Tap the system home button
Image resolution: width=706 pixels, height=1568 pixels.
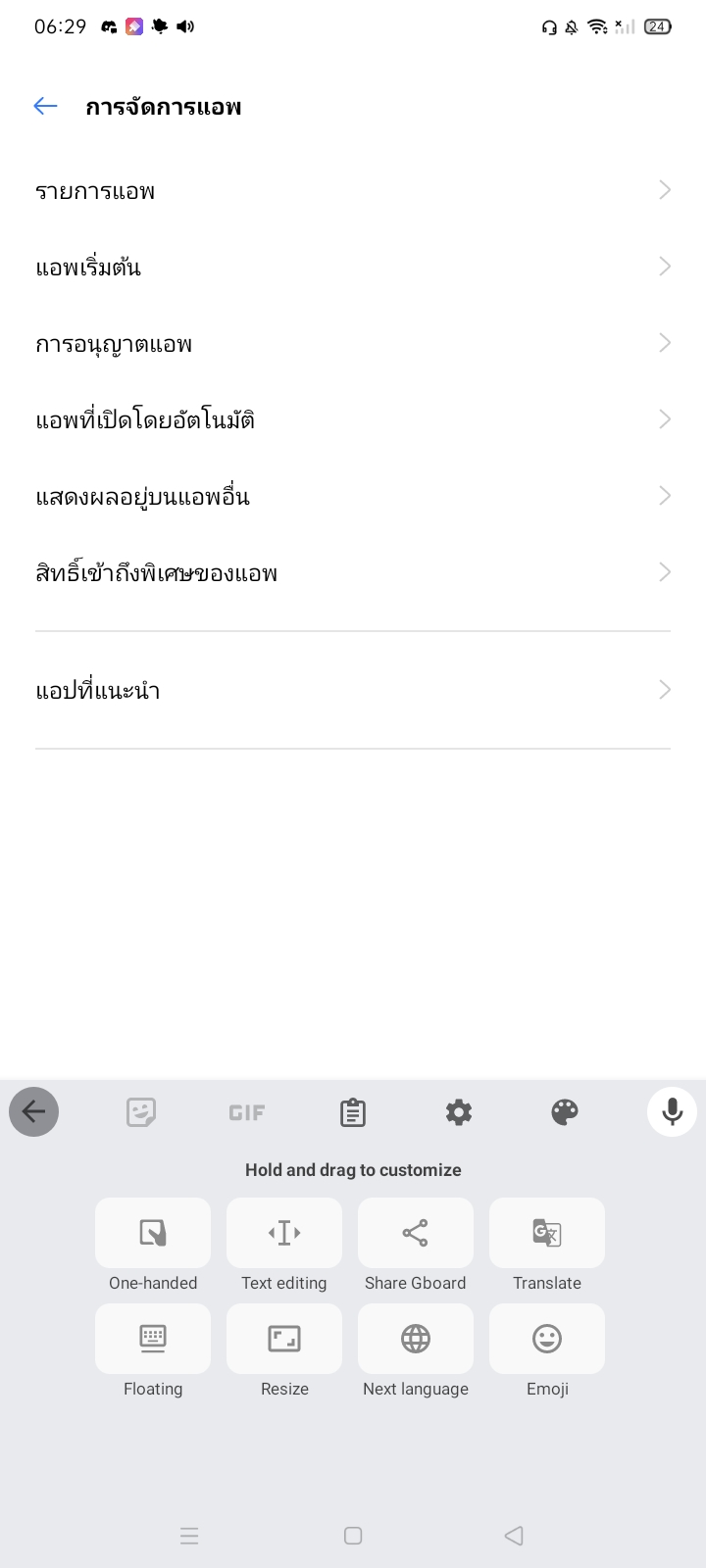353,1536
